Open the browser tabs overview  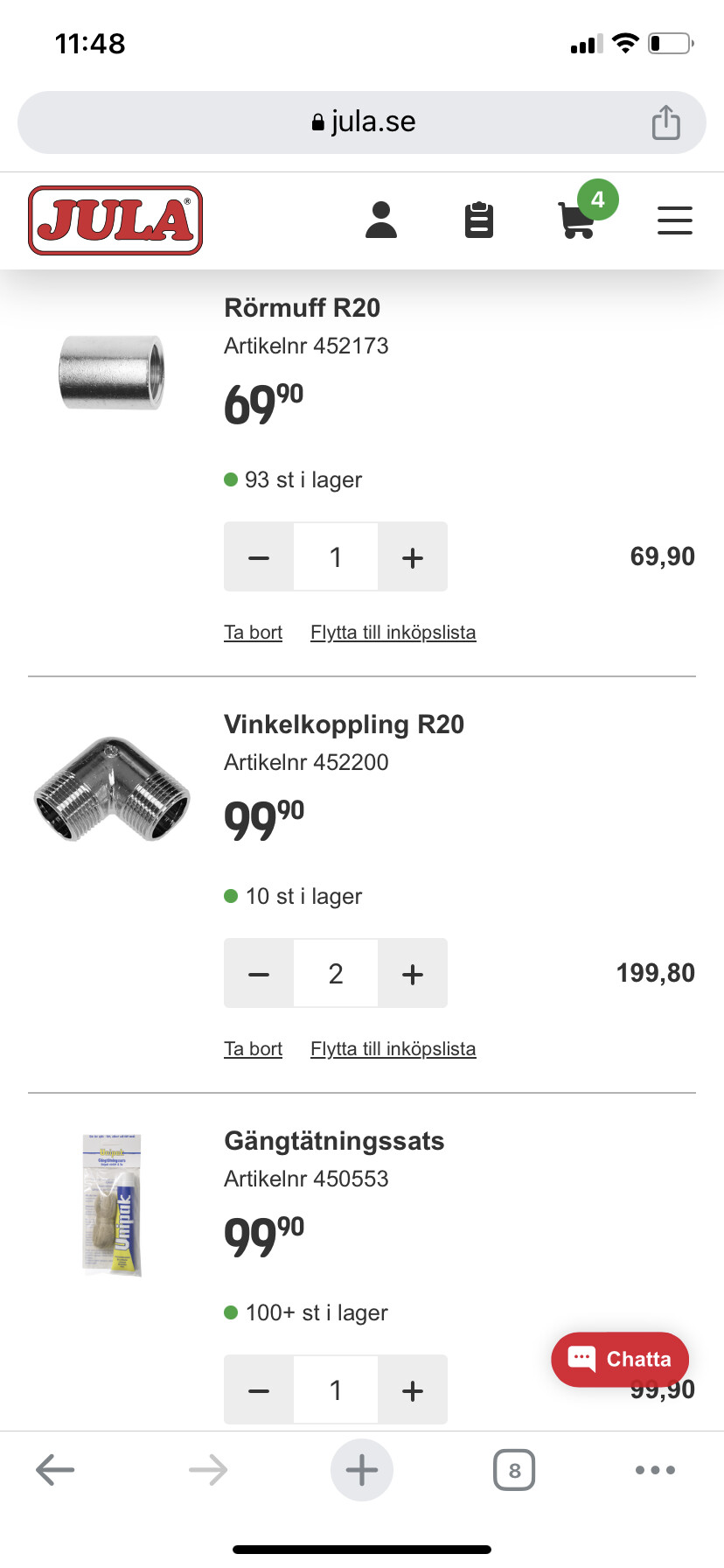514,1470
